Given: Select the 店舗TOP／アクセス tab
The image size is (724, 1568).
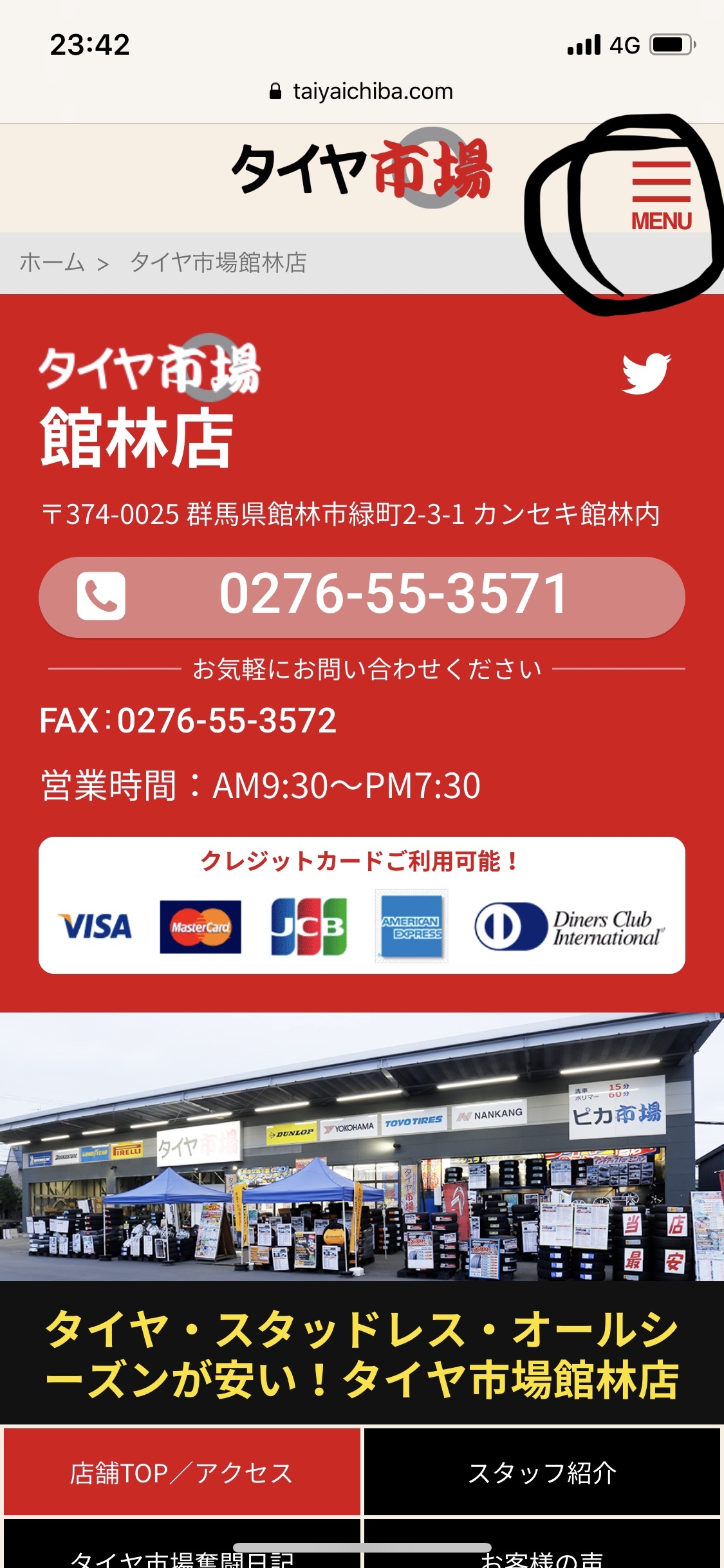Looking at the screenshot, I should (182, 1472).
